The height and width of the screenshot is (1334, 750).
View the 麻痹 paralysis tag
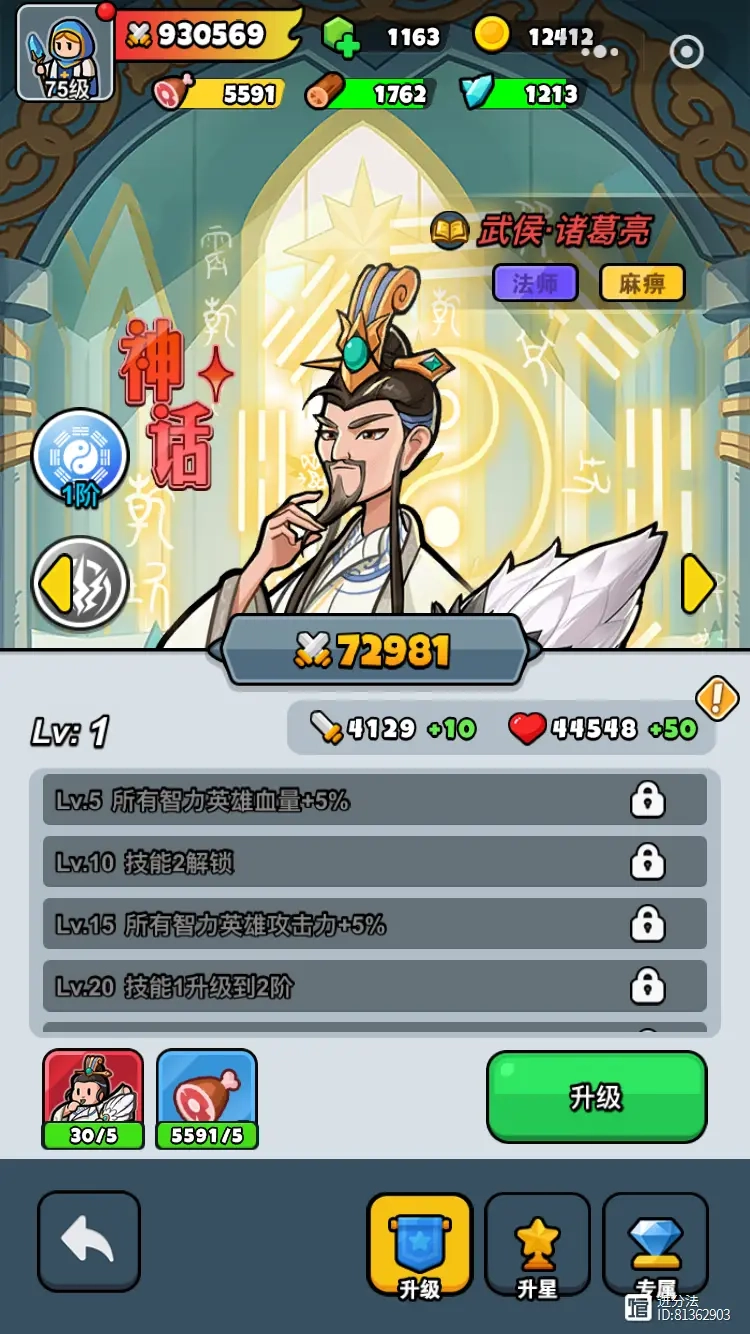[642, 283]
